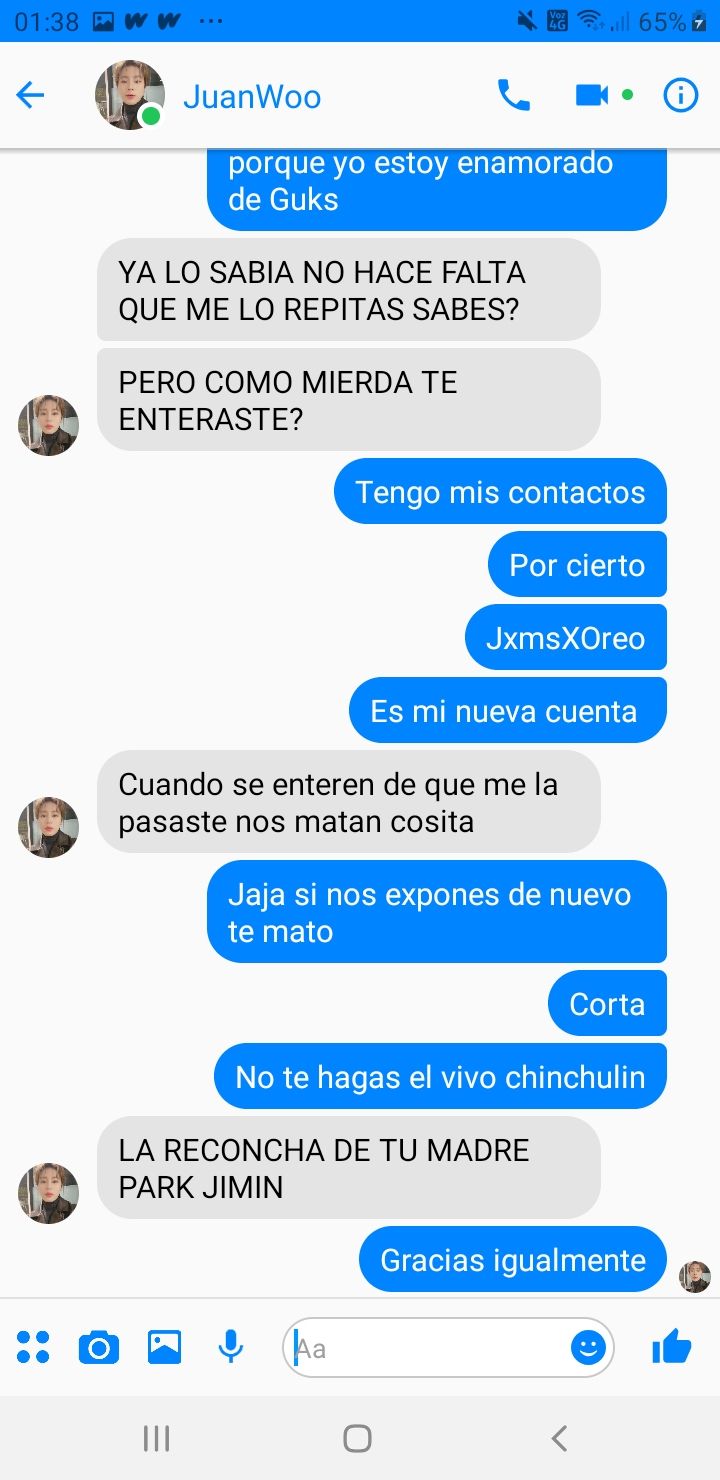This screenshot has height=1480, width=720.
Task: Open the four-dots more options menu
Action: click(x=33, y=1348)
